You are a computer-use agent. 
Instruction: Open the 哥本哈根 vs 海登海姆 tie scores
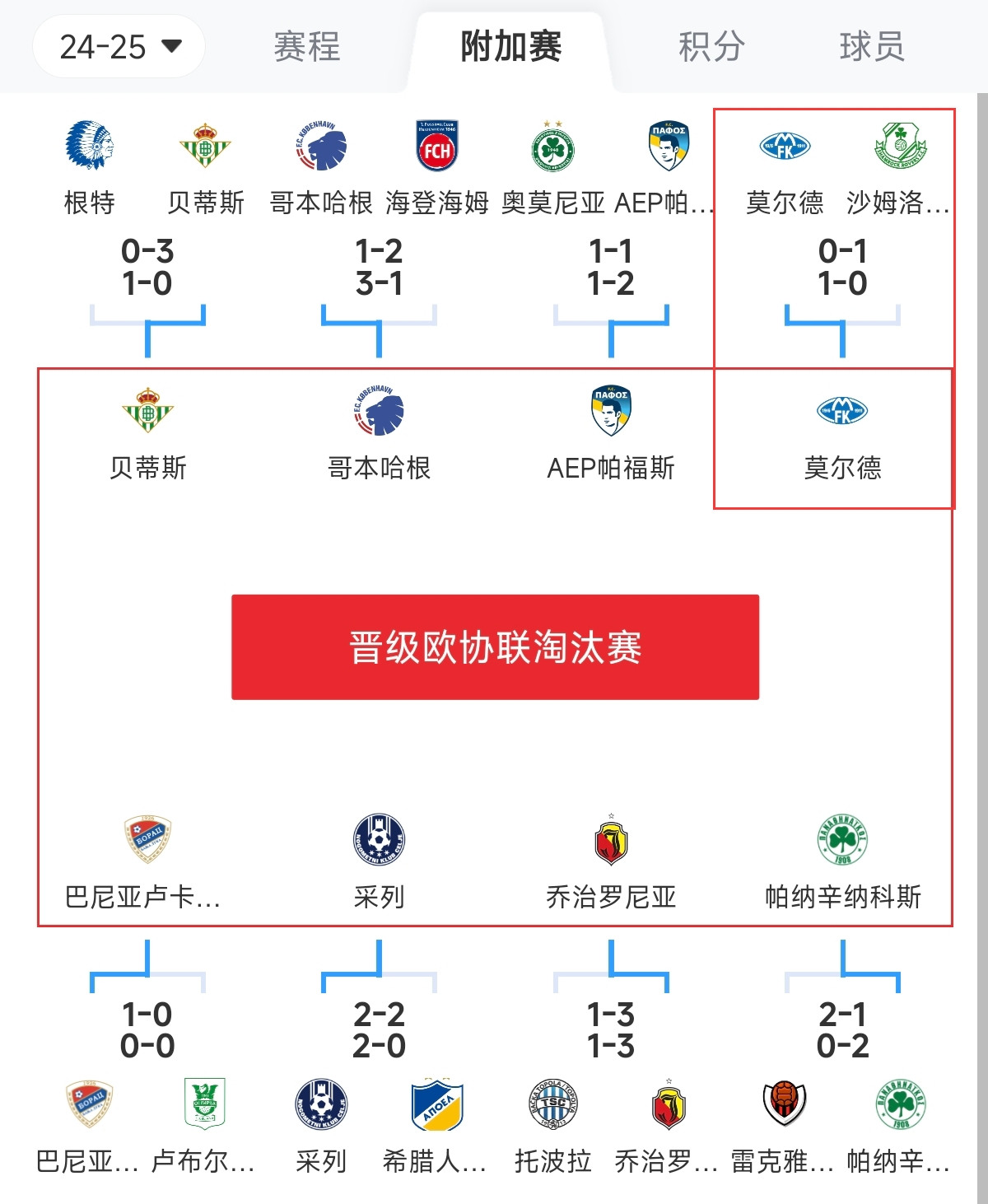379,267
